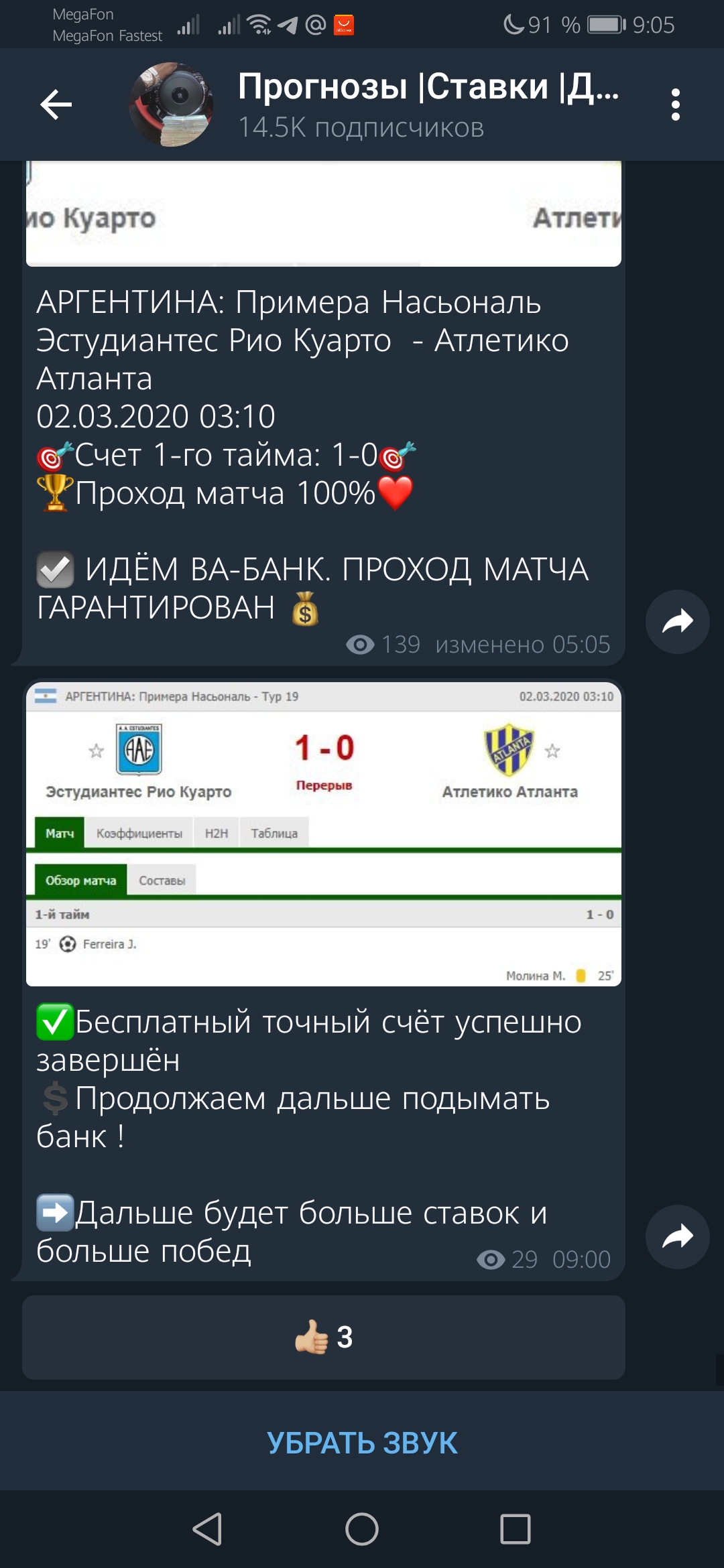Open the three-dot overflow menu

(675, 105)
